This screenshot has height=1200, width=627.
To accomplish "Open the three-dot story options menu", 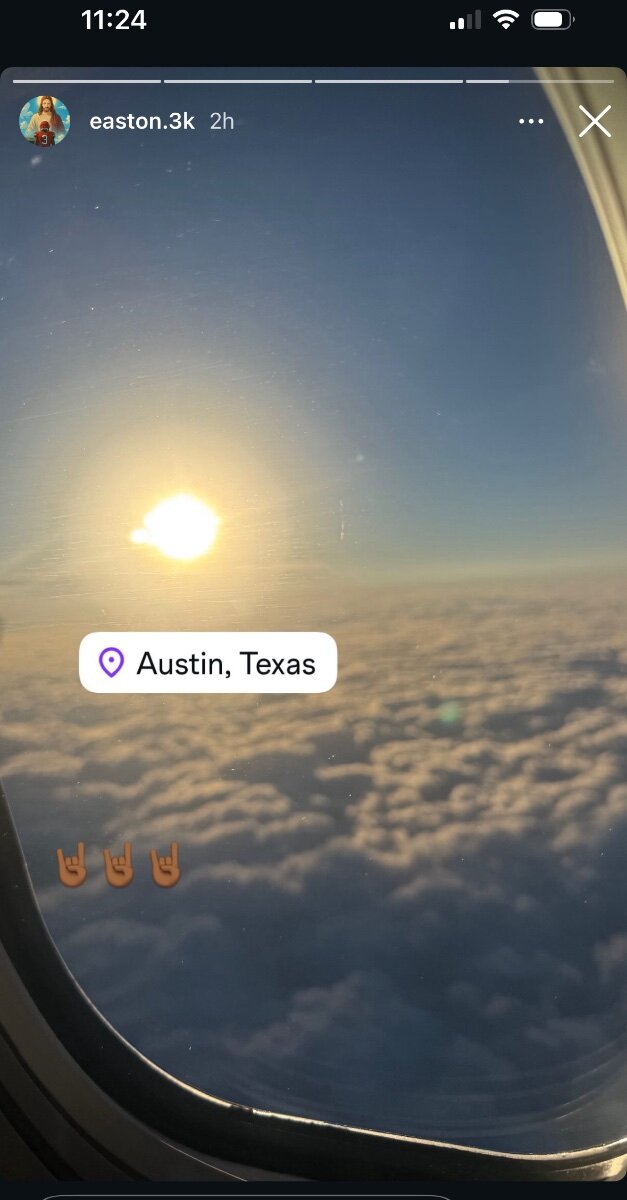I will (x=531, y=122).
